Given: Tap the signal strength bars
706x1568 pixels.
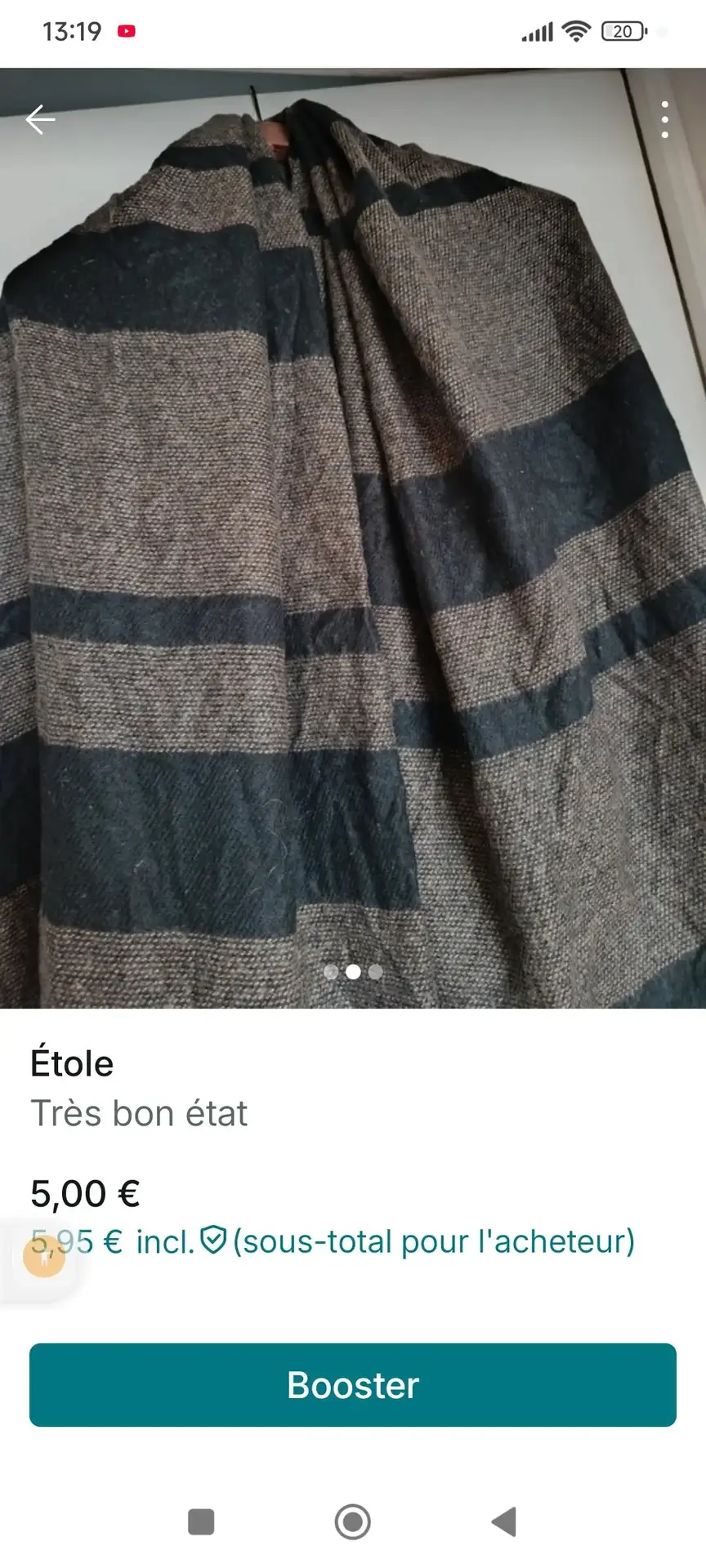Looking at the screenshot, I should click(x=537, y=32).
